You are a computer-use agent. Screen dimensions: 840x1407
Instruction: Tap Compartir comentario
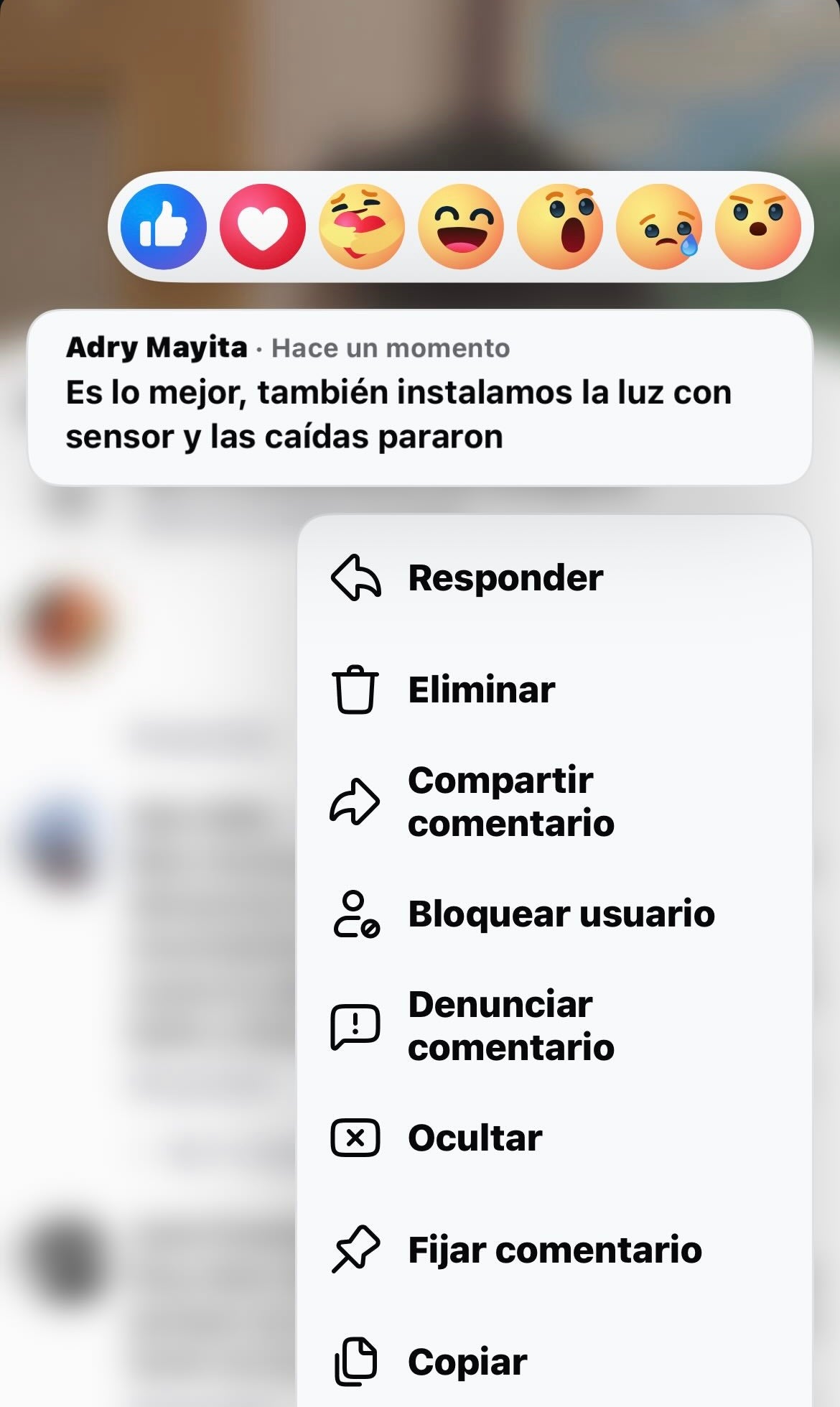click(x=510, y=802)
